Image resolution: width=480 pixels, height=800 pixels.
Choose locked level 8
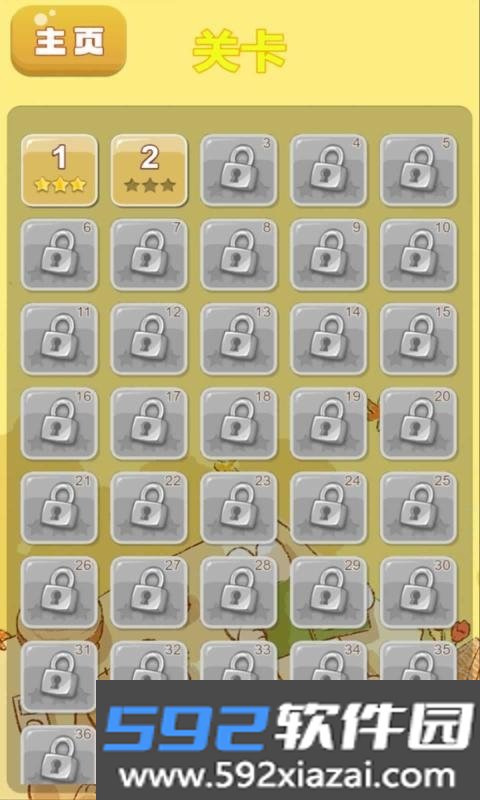point(239,255)
